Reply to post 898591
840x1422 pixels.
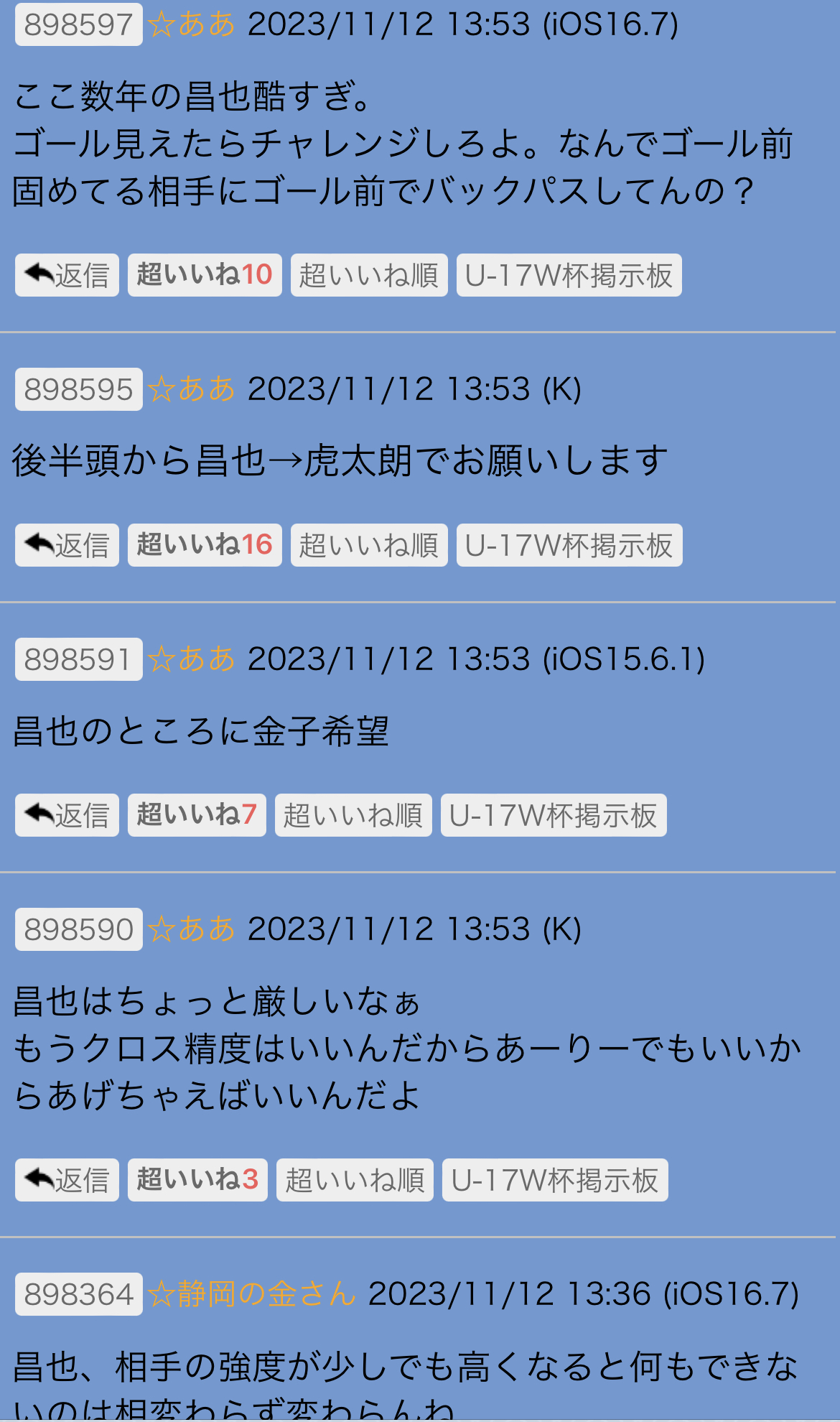(67, 815)
